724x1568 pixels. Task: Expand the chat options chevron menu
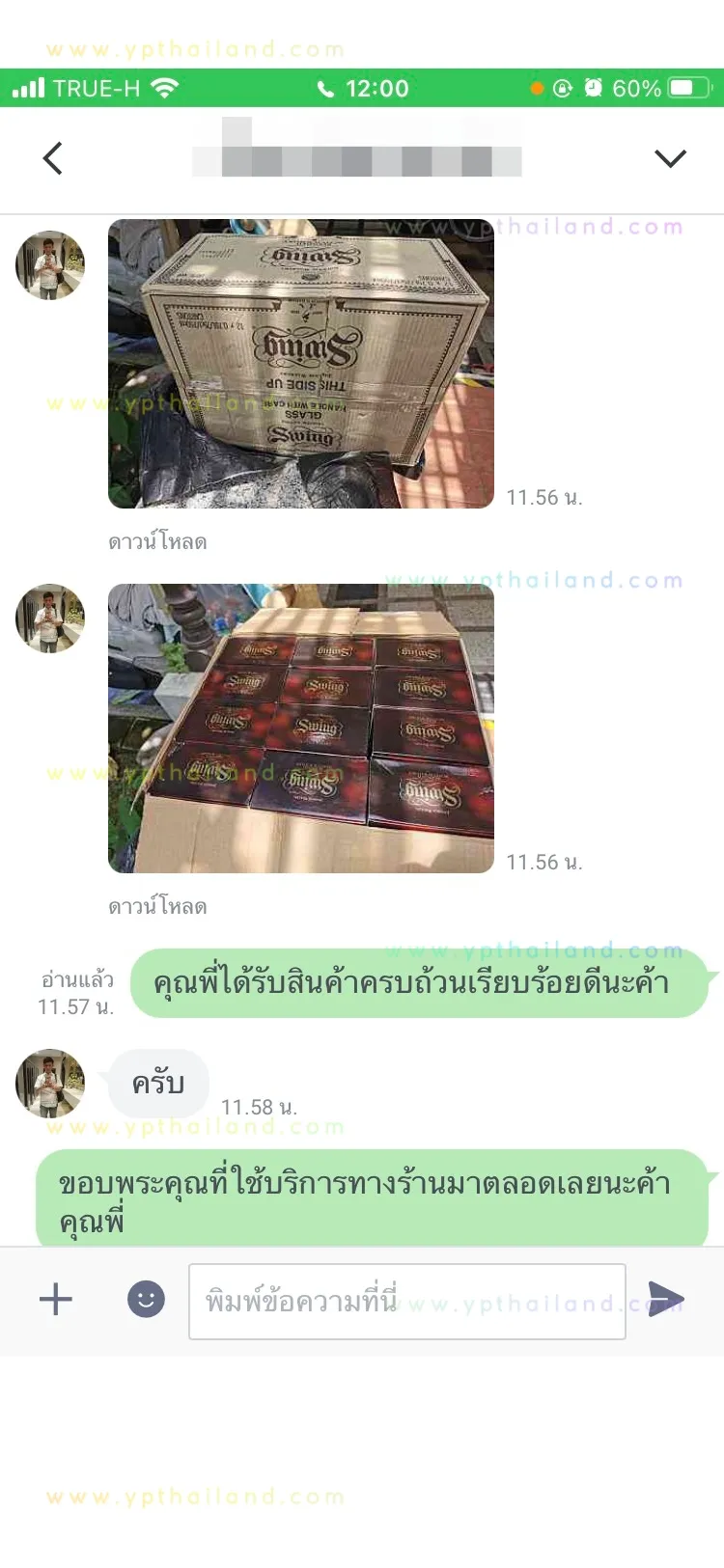click(670, 158)
